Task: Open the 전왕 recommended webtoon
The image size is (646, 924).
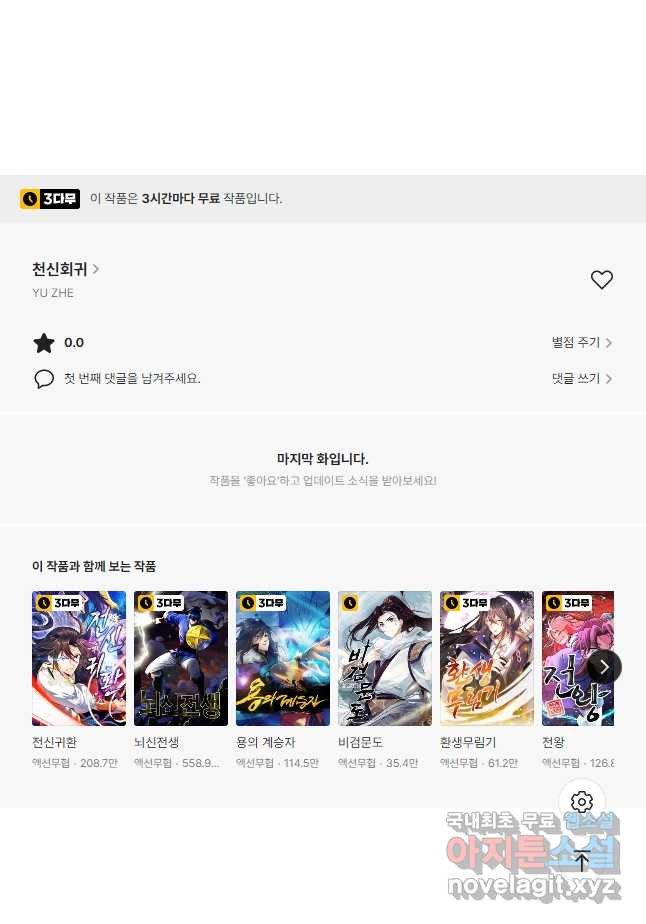Action: 565,658
